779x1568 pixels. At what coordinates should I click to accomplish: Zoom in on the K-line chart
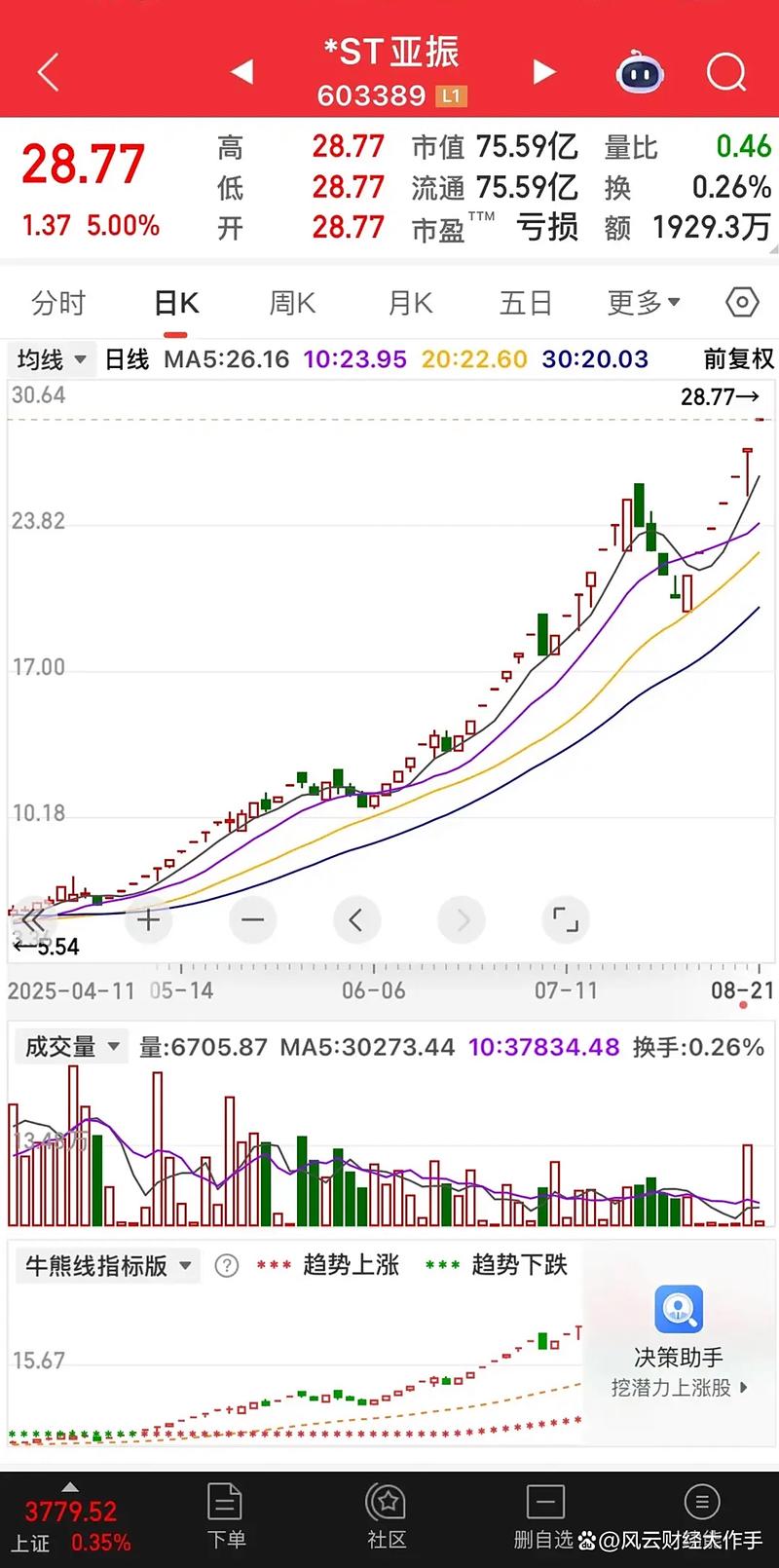pos(148,919)
